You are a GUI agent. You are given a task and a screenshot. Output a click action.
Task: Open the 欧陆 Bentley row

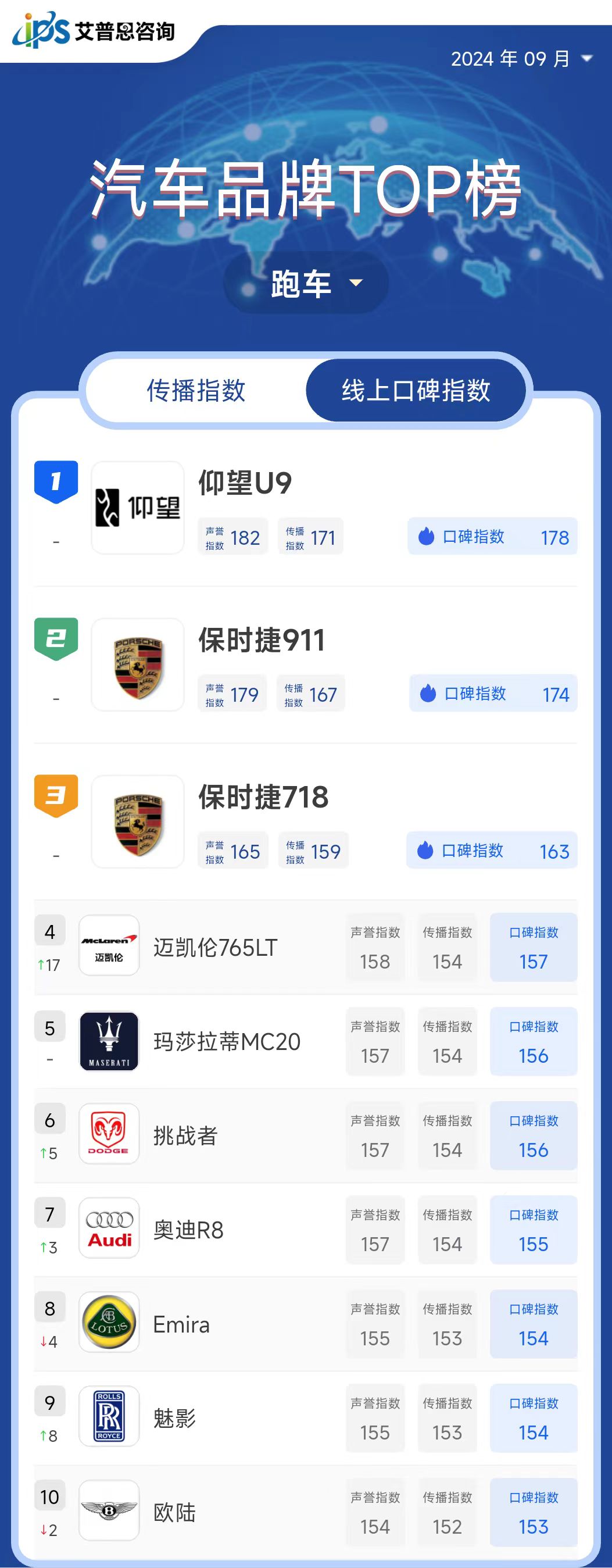pos(174,1513)
